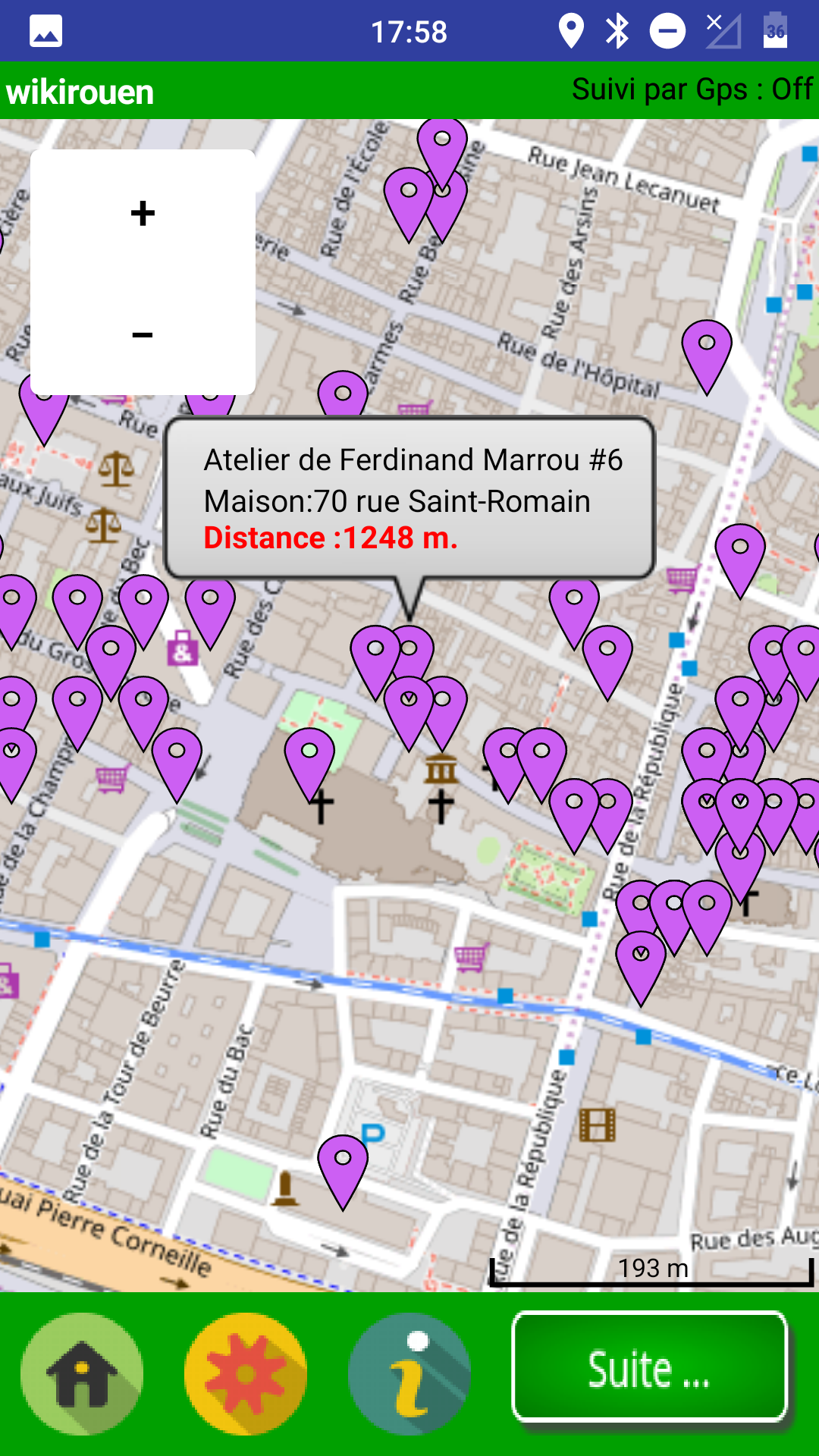Image resolution: width=819 pixels, height=1456 pixels.
Task: Zoom out with the minus button
Action: point(143,334)
